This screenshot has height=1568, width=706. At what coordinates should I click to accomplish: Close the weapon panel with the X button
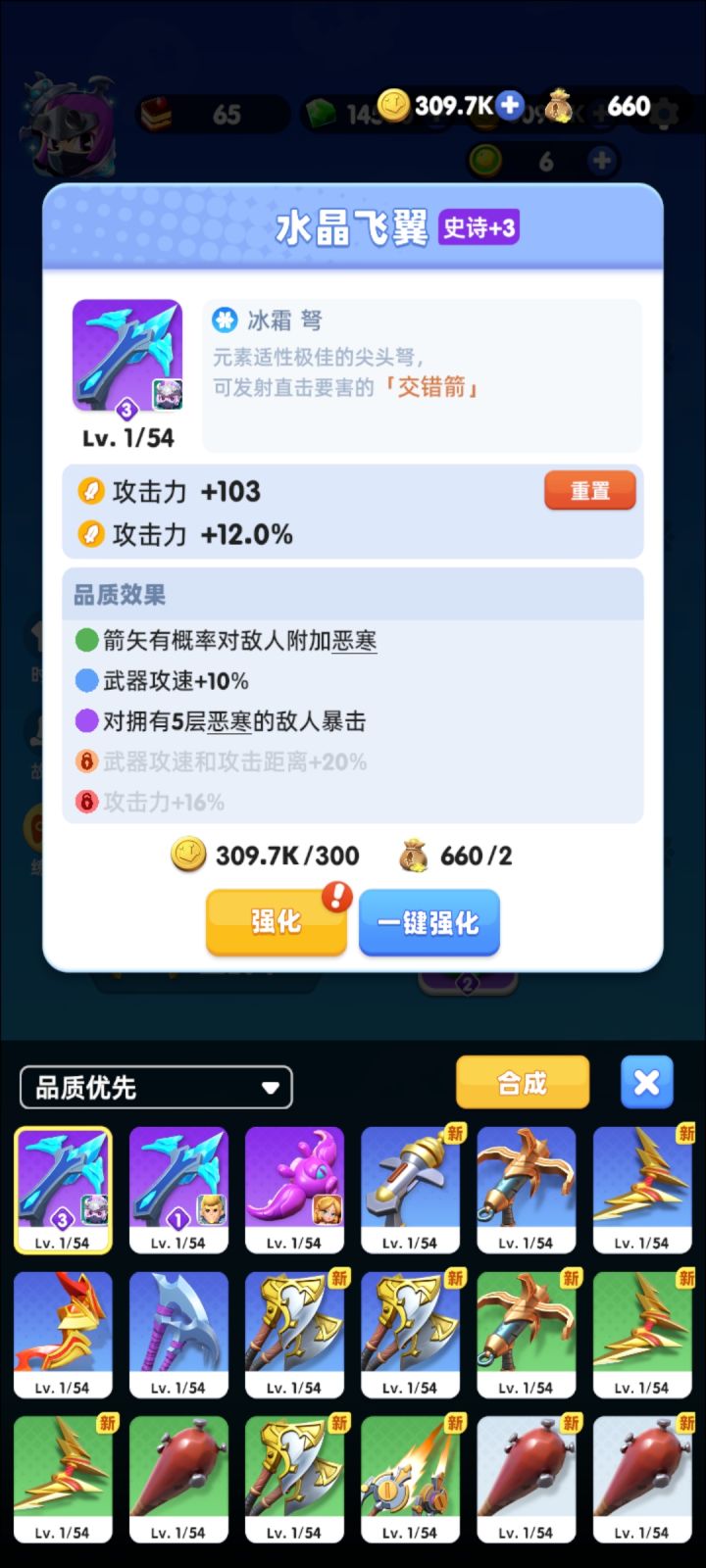pos(646,1083)
